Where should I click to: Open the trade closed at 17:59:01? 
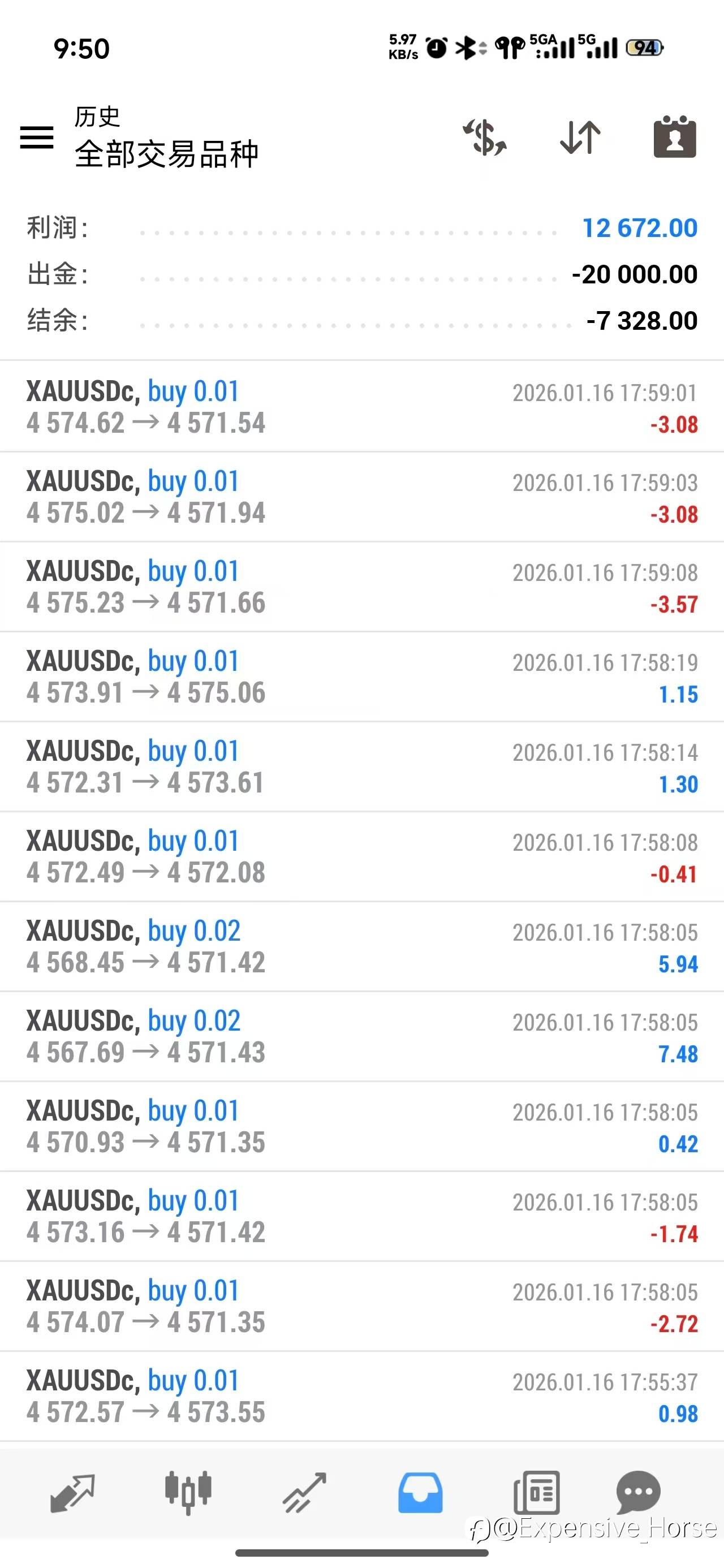point(361,407)
